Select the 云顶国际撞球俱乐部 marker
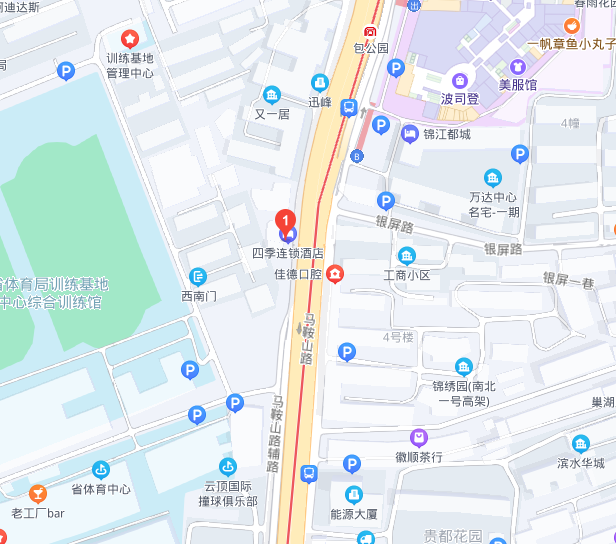 pos(229,466)
